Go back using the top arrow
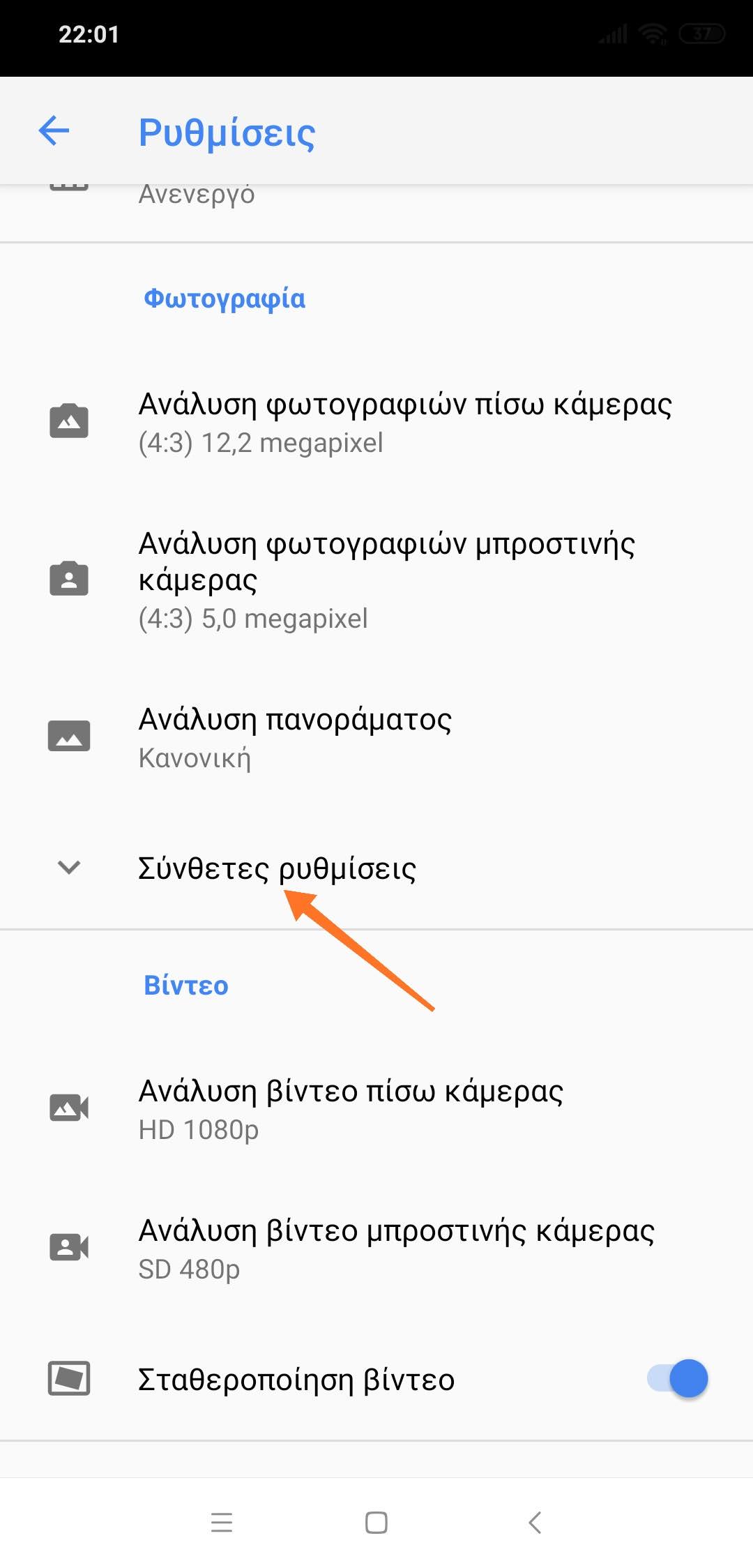The image size is (753, 1568). tap(54, 130)
